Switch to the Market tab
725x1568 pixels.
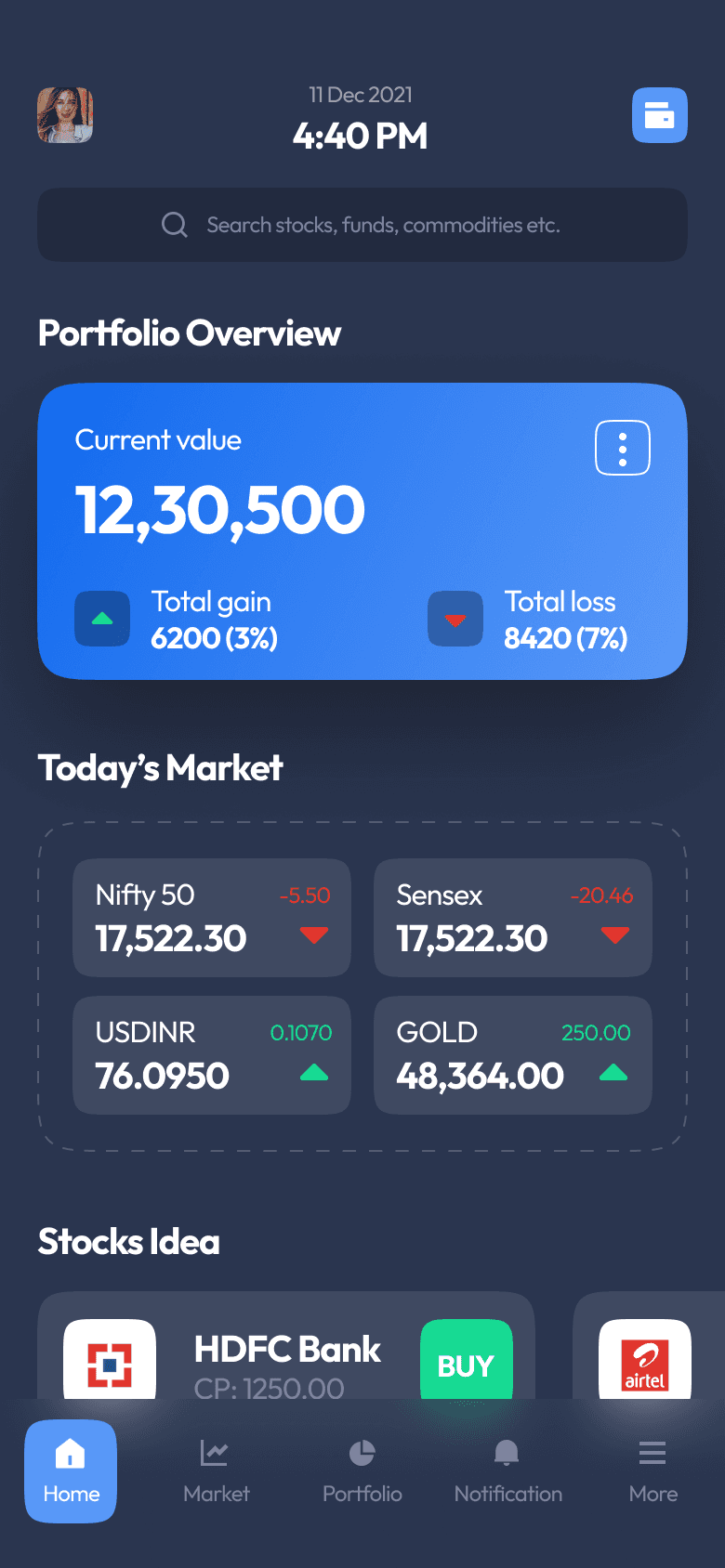point(216,1471)
